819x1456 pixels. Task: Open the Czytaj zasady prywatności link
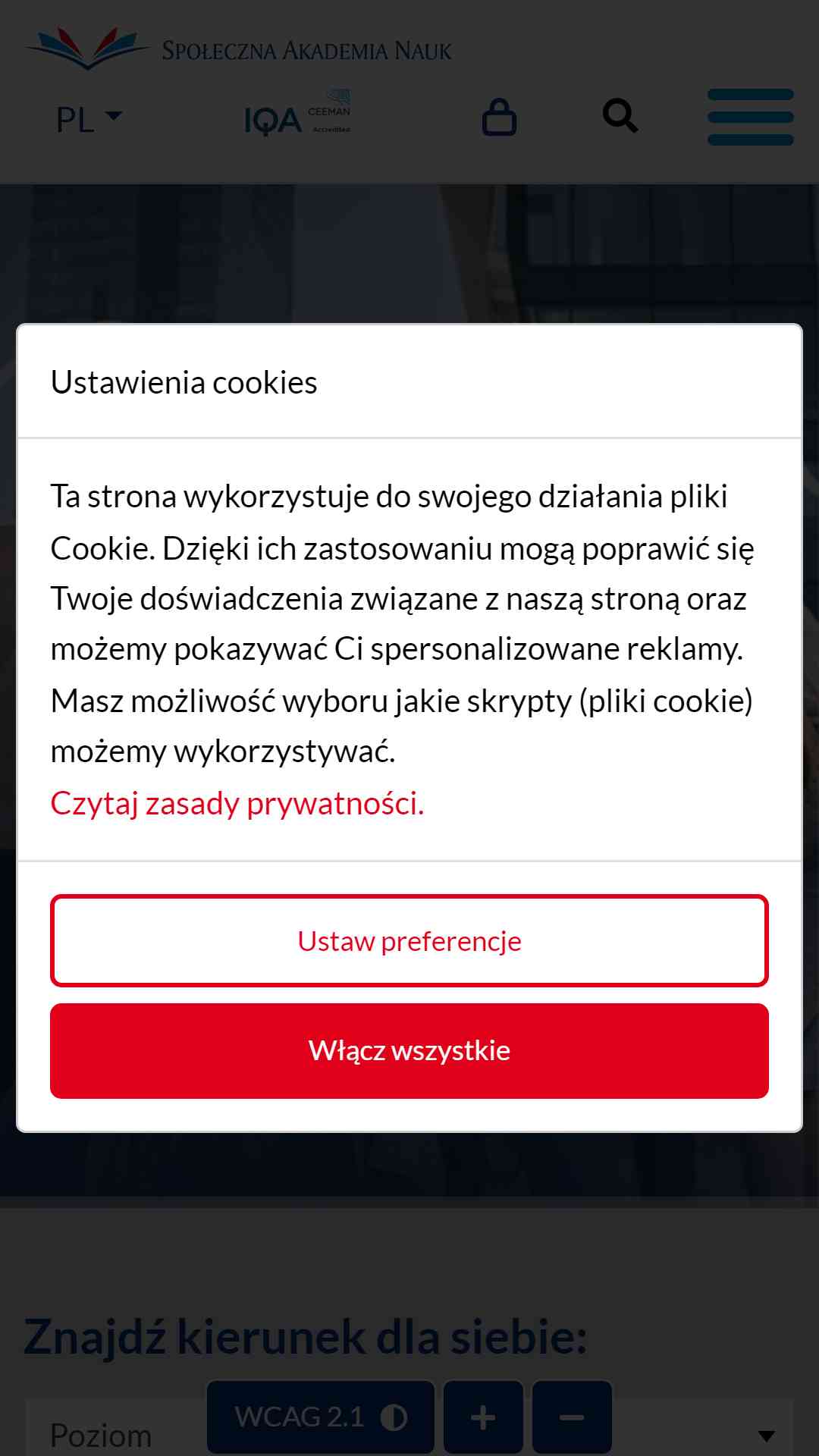(x=237, y=803)
